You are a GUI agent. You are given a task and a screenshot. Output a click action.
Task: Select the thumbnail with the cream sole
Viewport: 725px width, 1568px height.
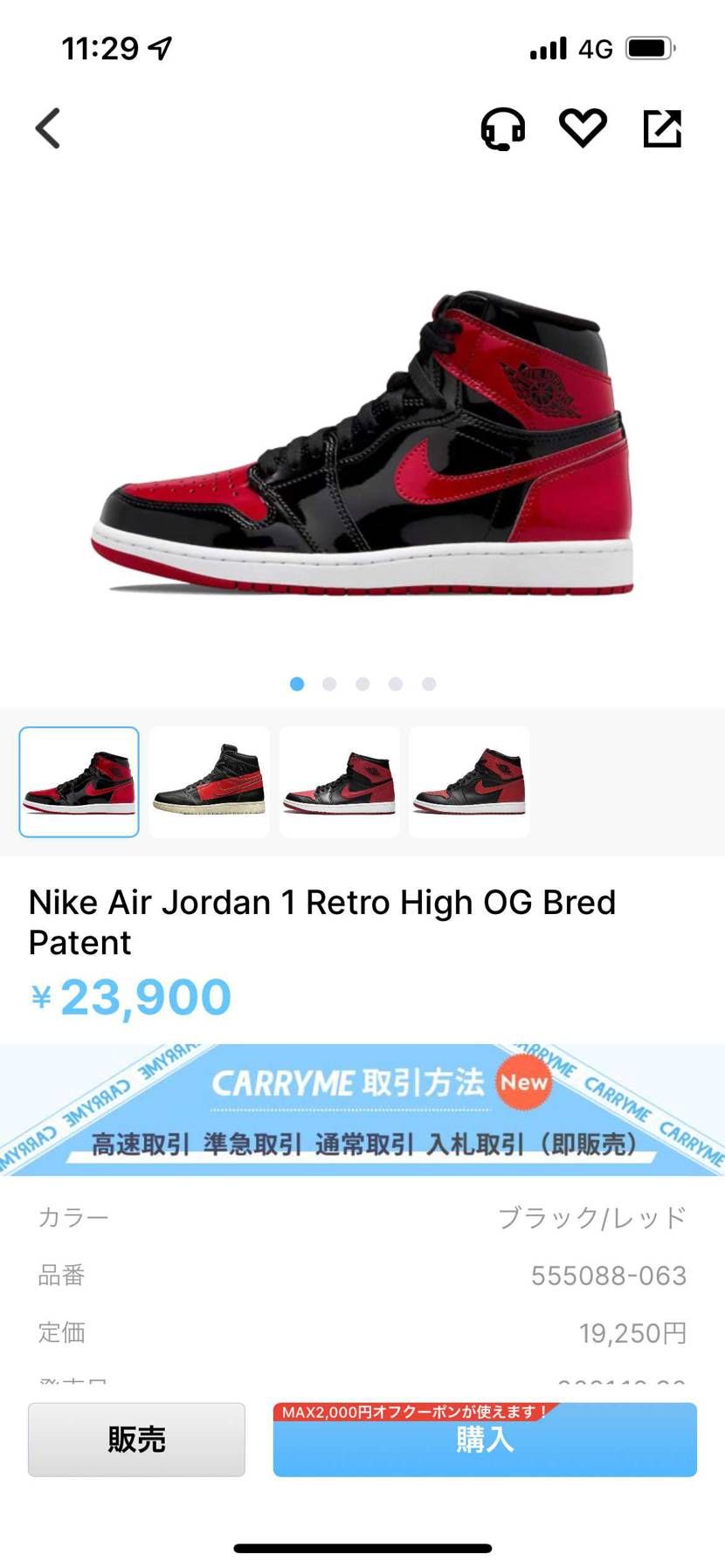(209, 781)
